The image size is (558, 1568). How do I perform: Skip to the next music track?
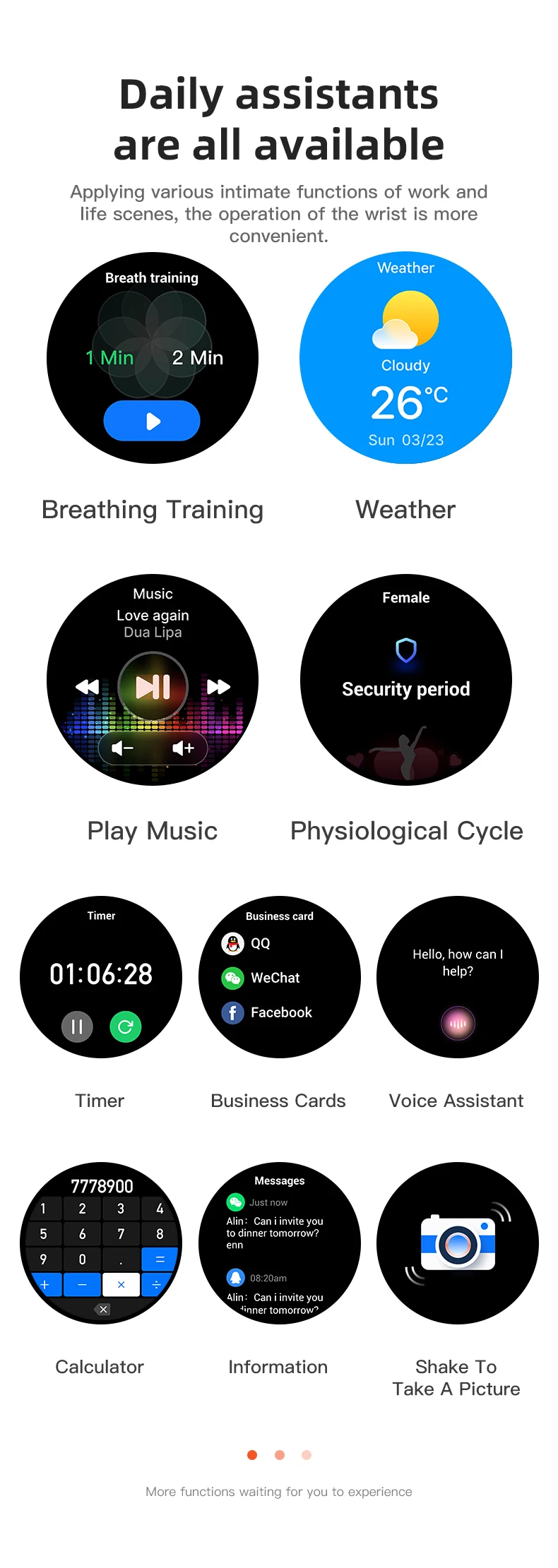[x=220, y=686]
